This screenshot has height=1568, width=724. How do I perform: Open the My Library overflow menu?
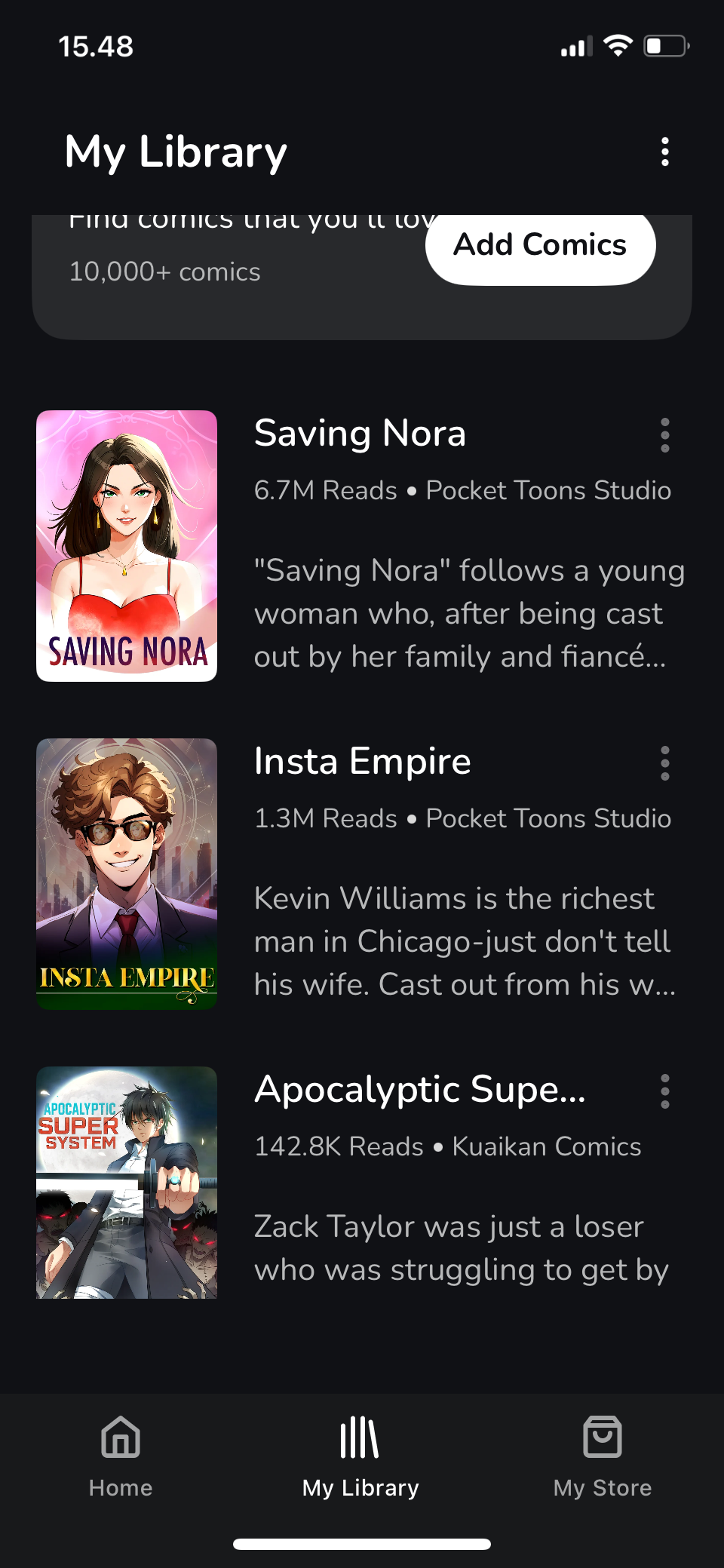[664, 152]
